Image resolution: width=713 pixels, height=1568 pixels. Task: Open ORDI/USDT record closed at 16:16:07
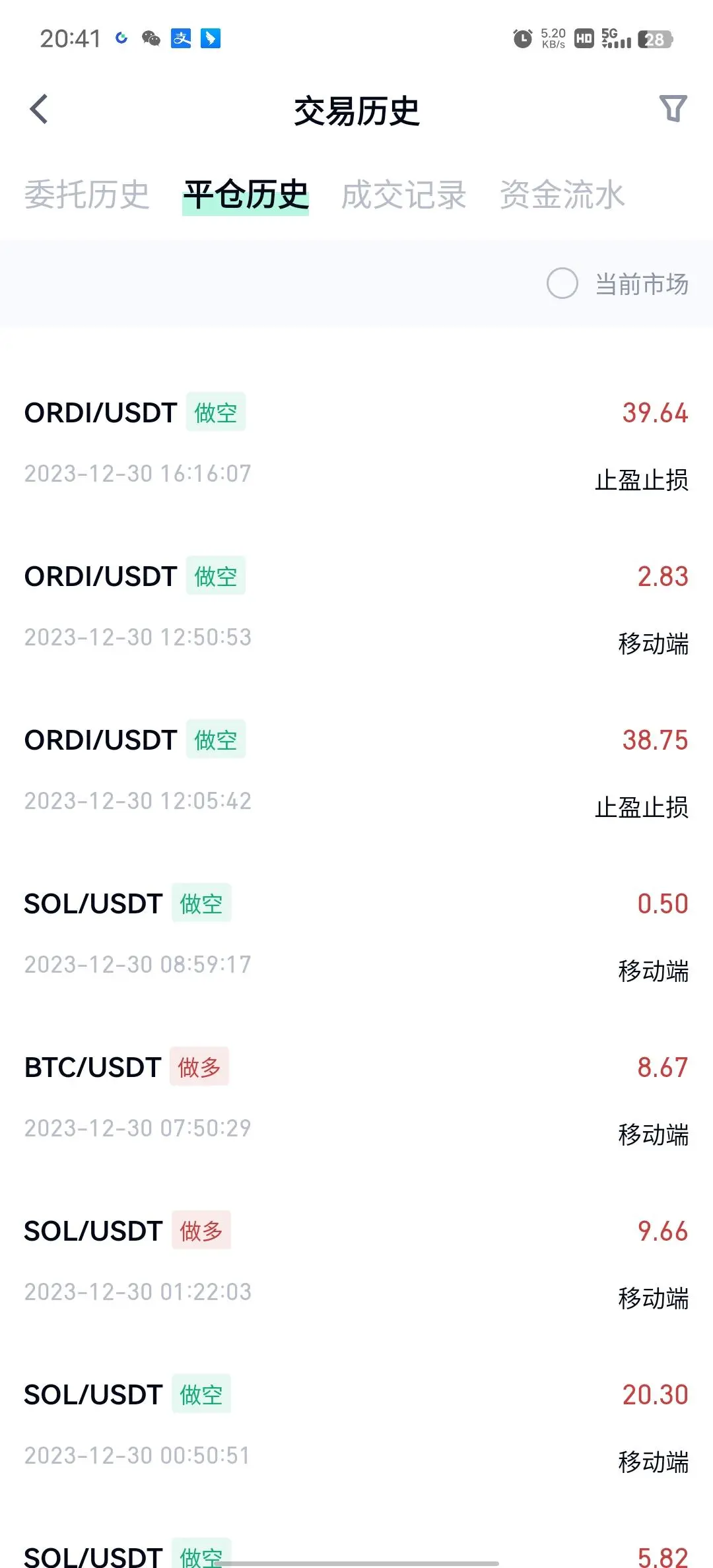[356, 442]
